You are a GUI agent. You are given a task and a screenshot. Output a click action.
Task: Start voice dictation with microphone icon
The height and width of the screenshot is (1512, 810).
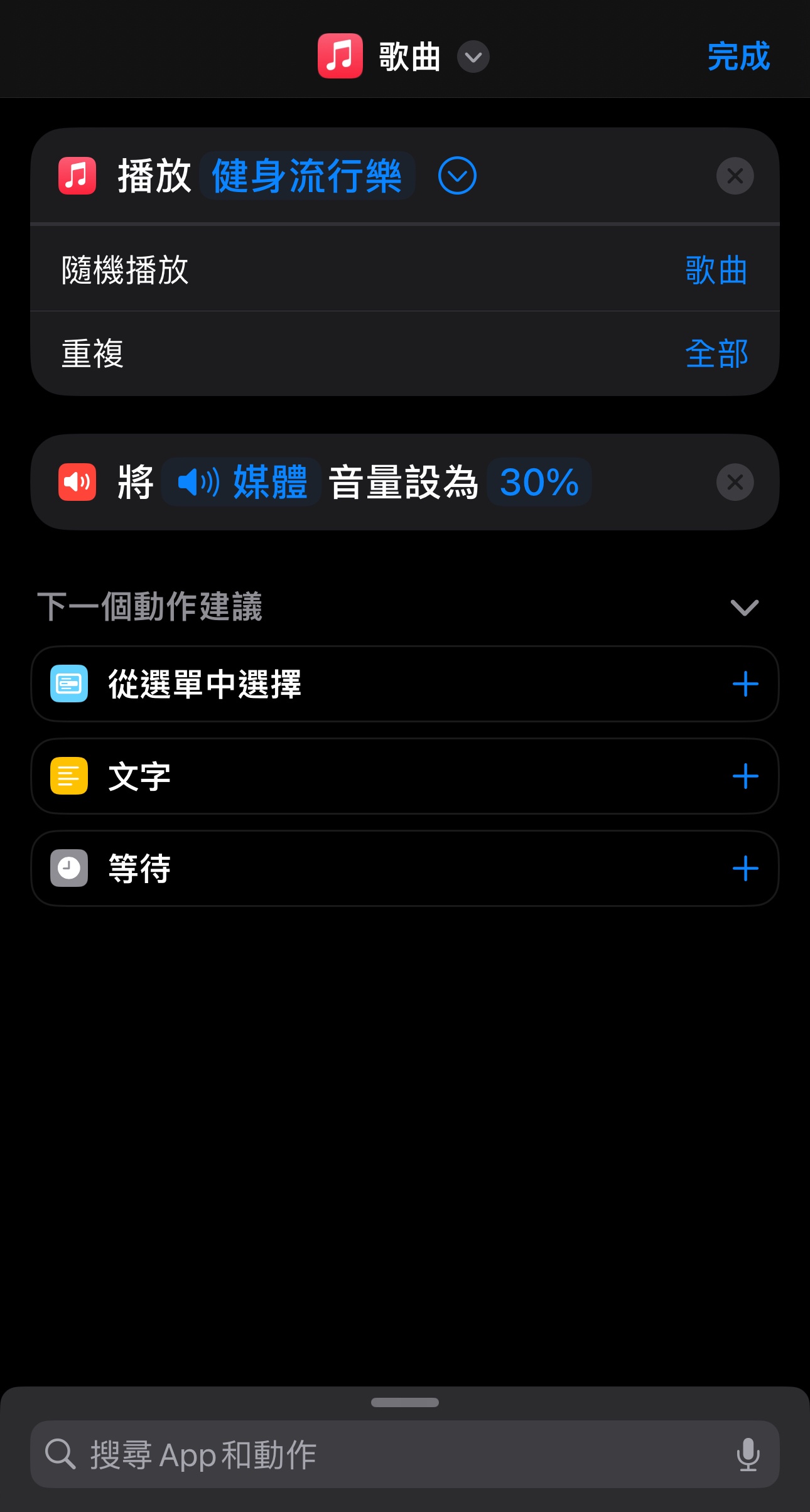click(x=748, y=1454)
